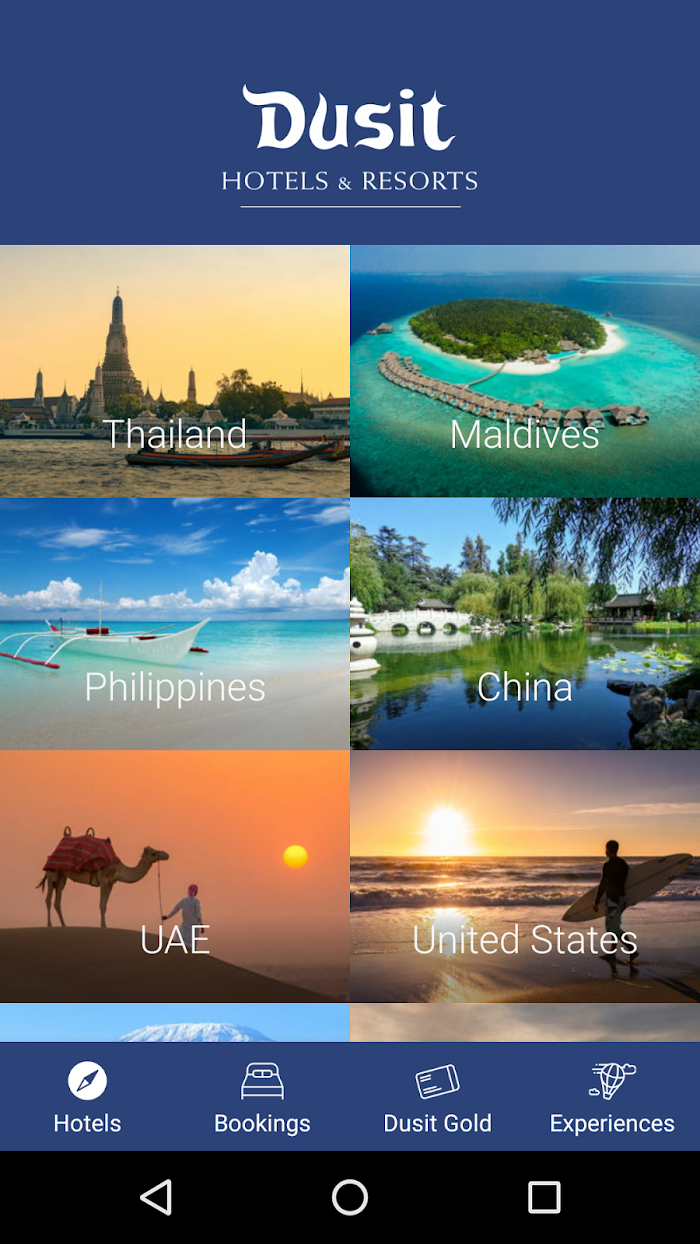Stay on the Hotels tab
Viewport: 700px width, 1244px height.
[x=87, y=1097]
